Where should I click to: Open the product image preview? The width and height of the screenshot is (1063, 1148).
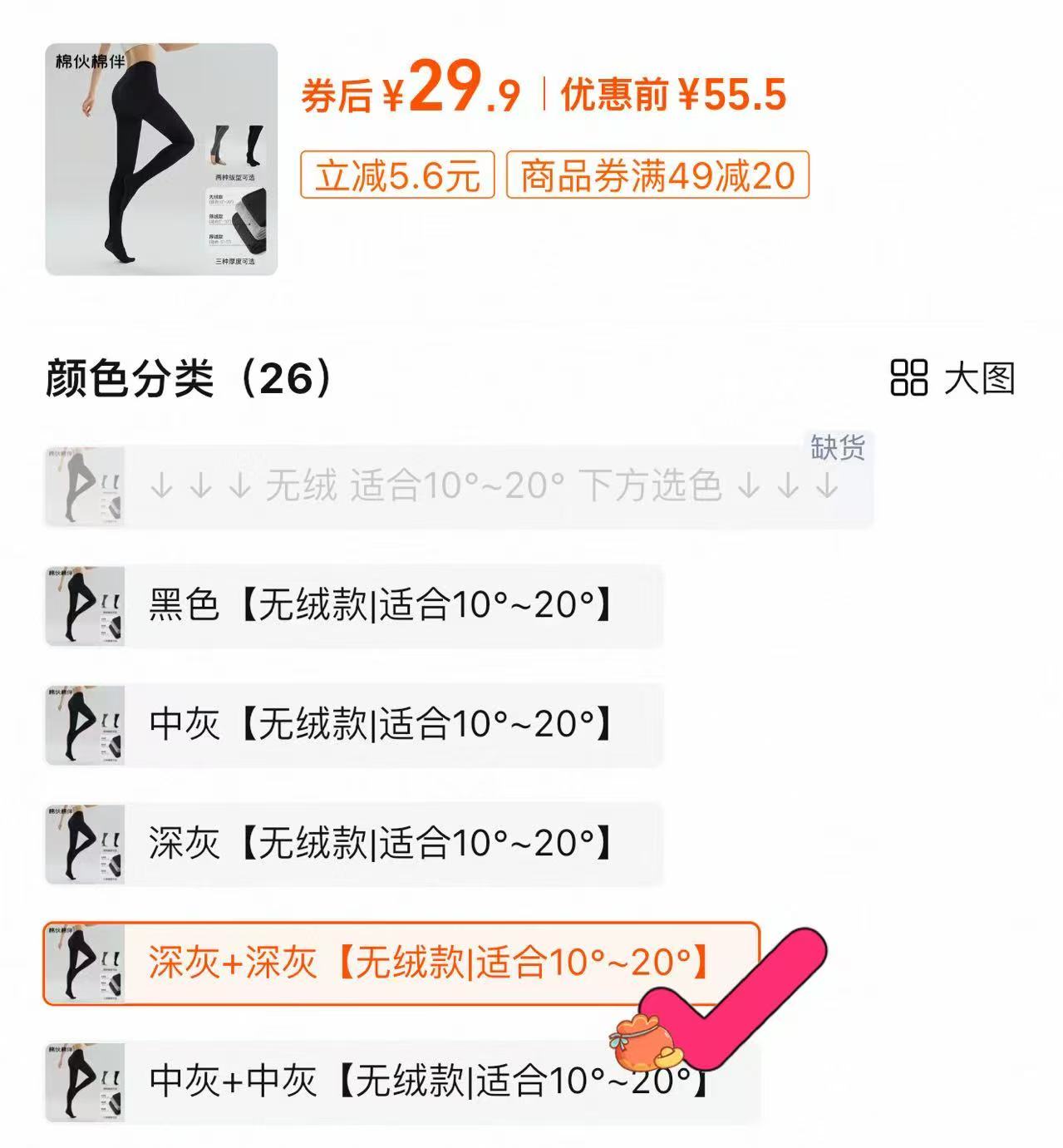click(x=161, y=159)
